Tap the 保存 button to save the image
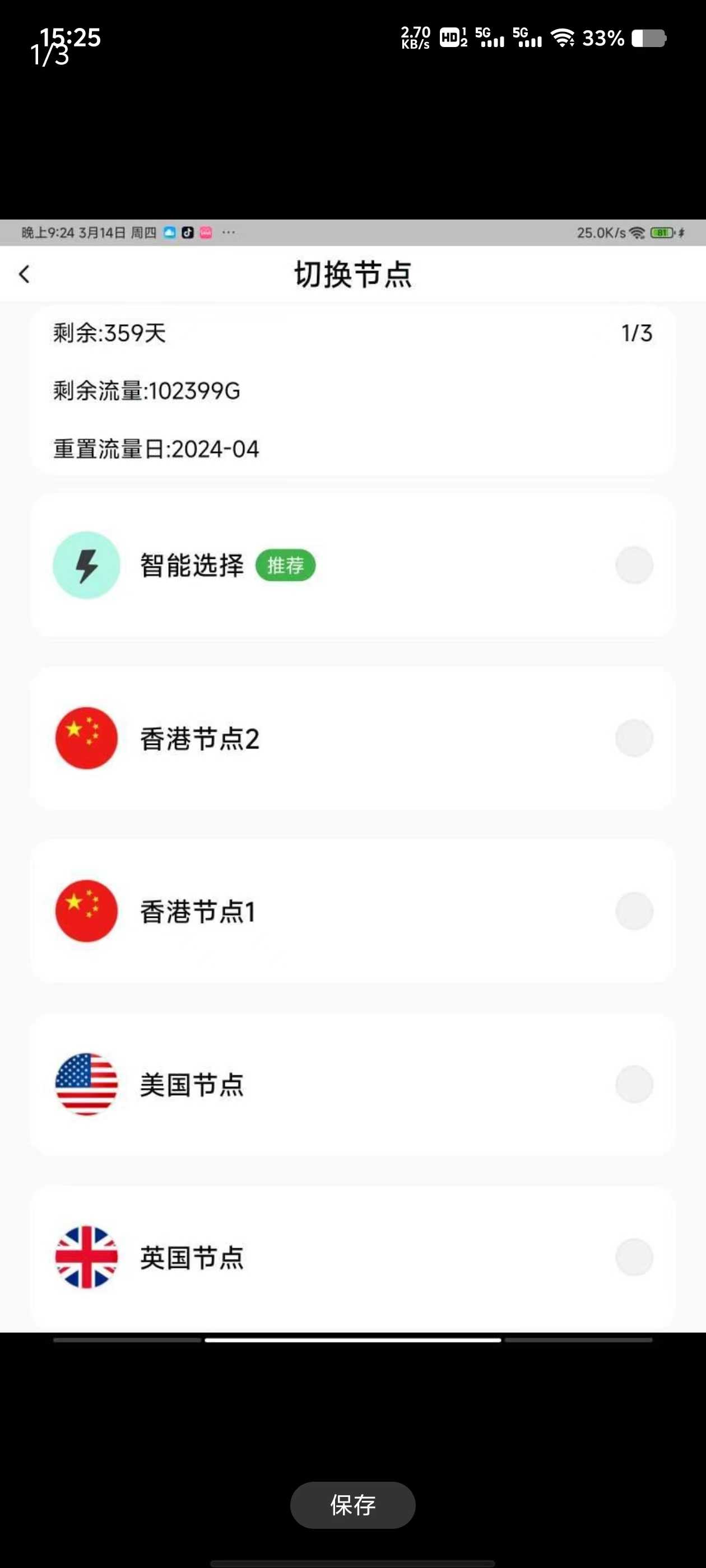 [352, 1505]
